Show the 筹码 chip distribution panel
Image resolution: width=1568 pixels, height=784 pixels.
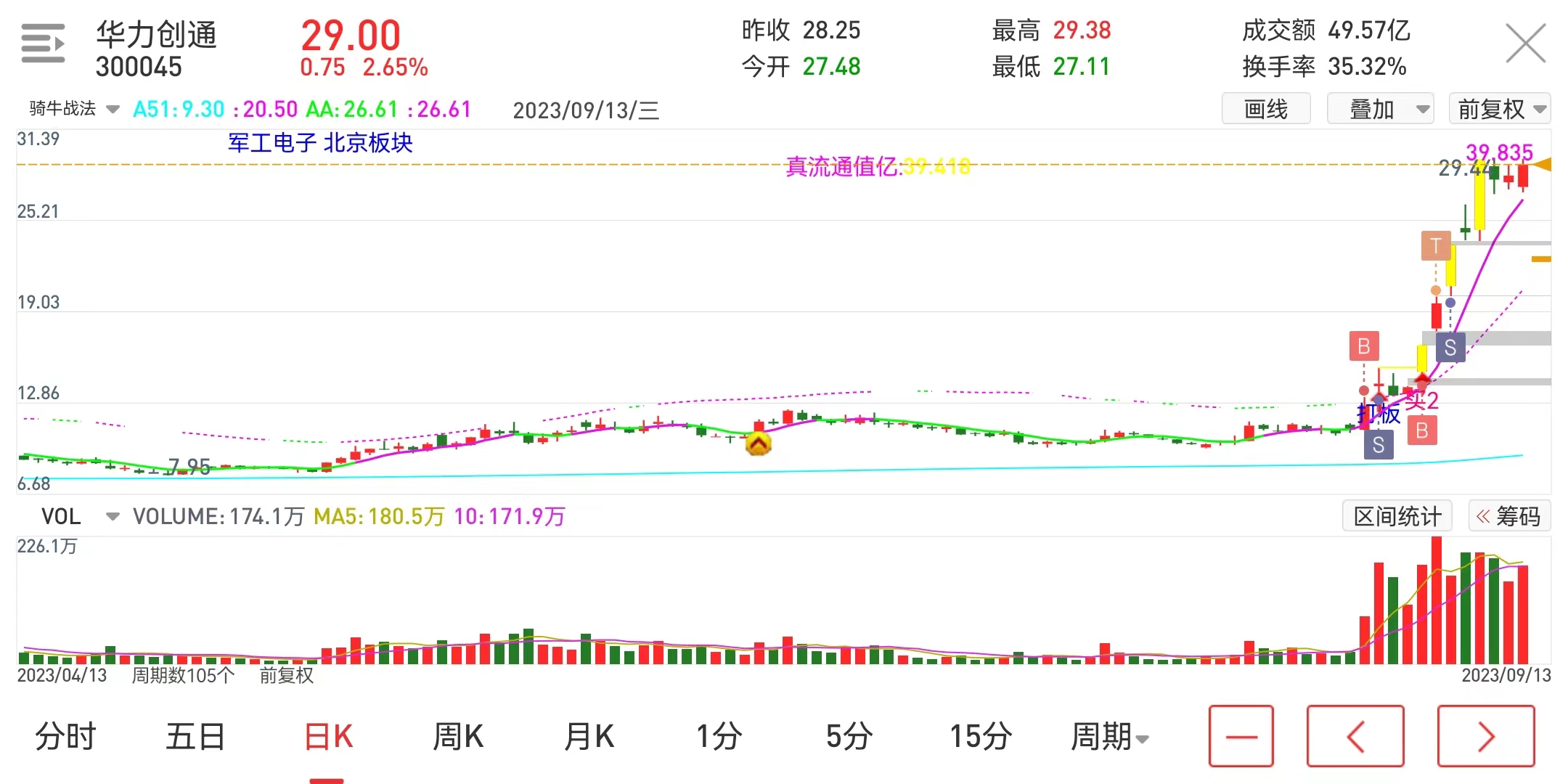point(1509,517)
